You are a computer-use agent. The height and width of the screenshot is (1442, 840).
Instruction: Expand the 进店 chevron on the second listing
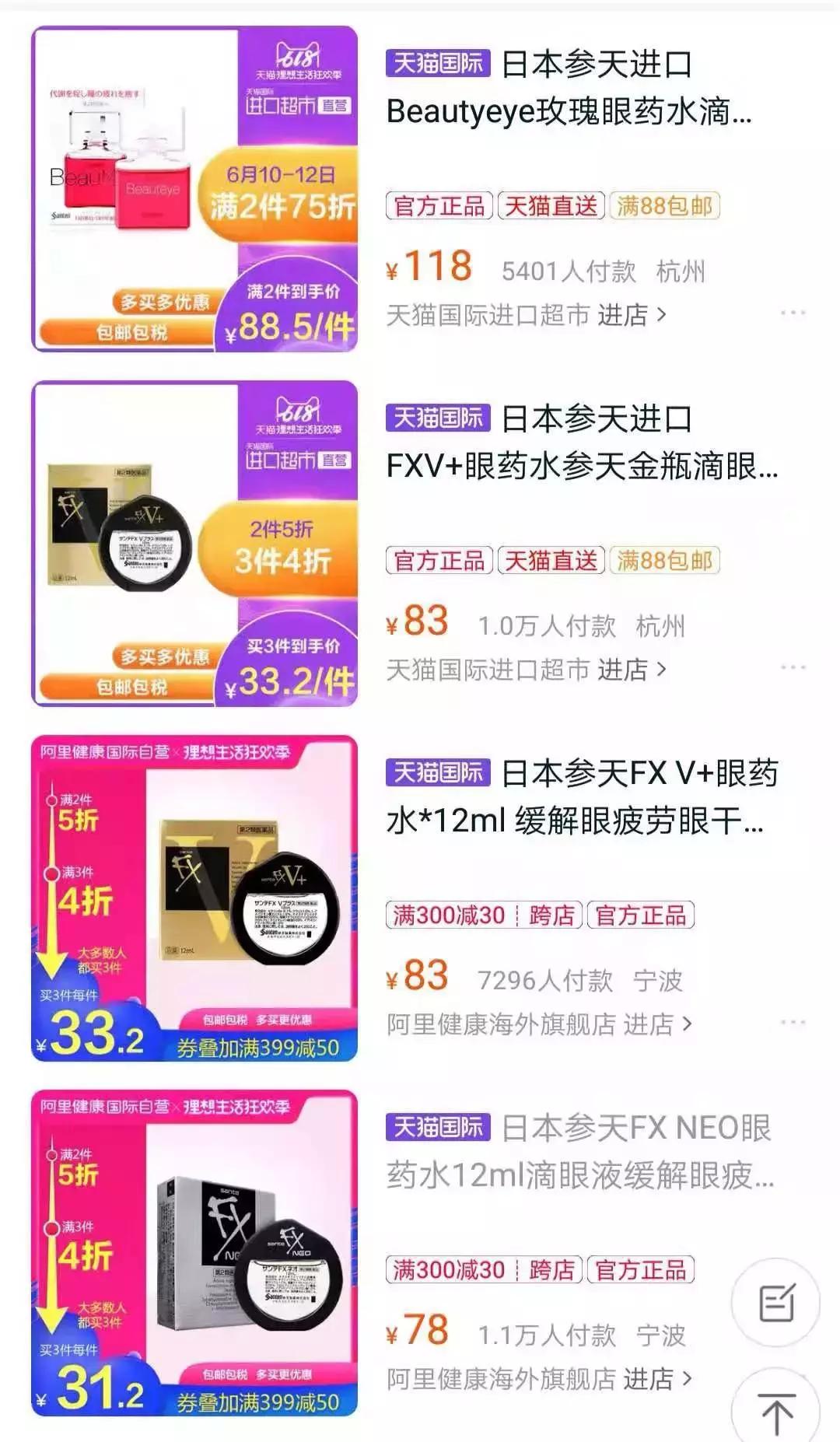tap(662, 667)
